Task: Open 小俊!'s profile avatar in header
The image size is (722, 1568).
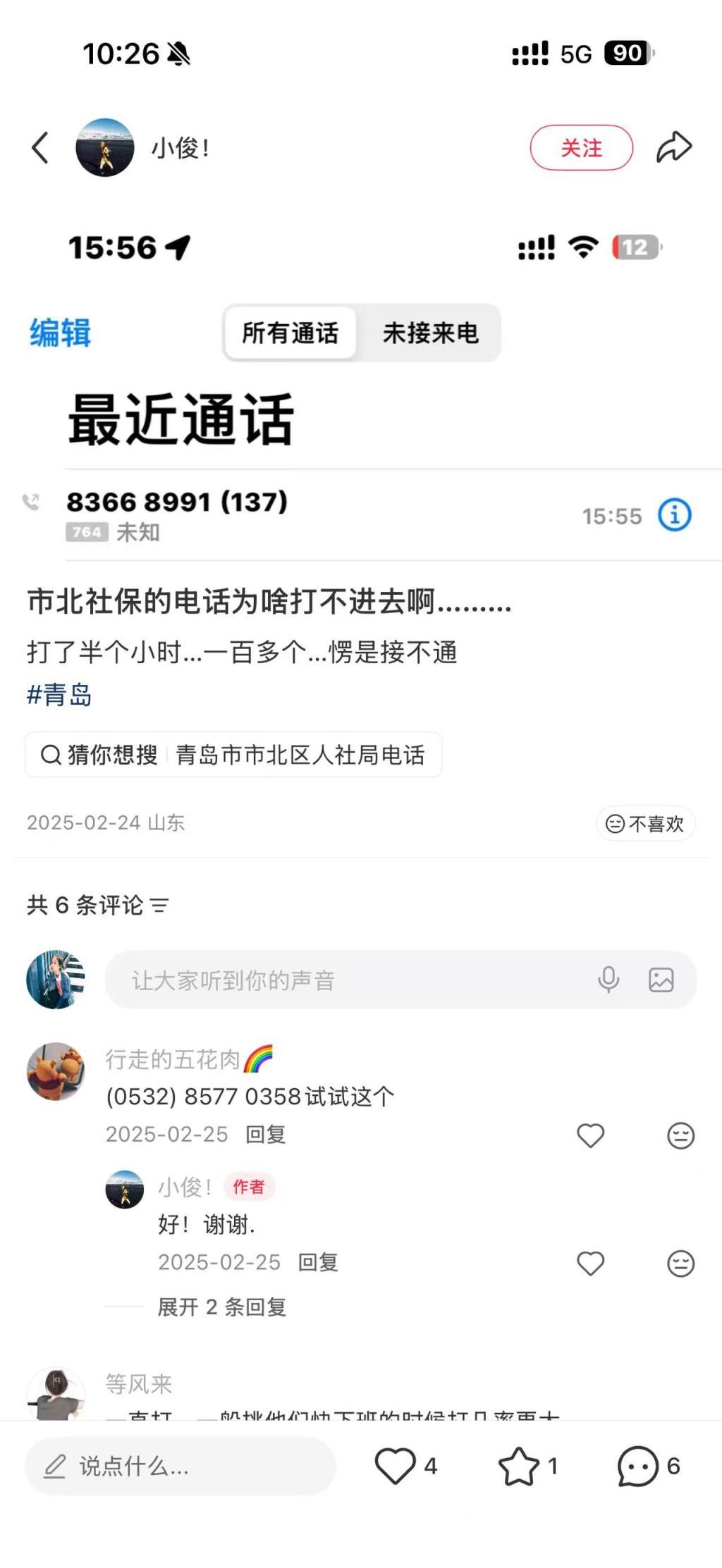Action: point(105,147)
